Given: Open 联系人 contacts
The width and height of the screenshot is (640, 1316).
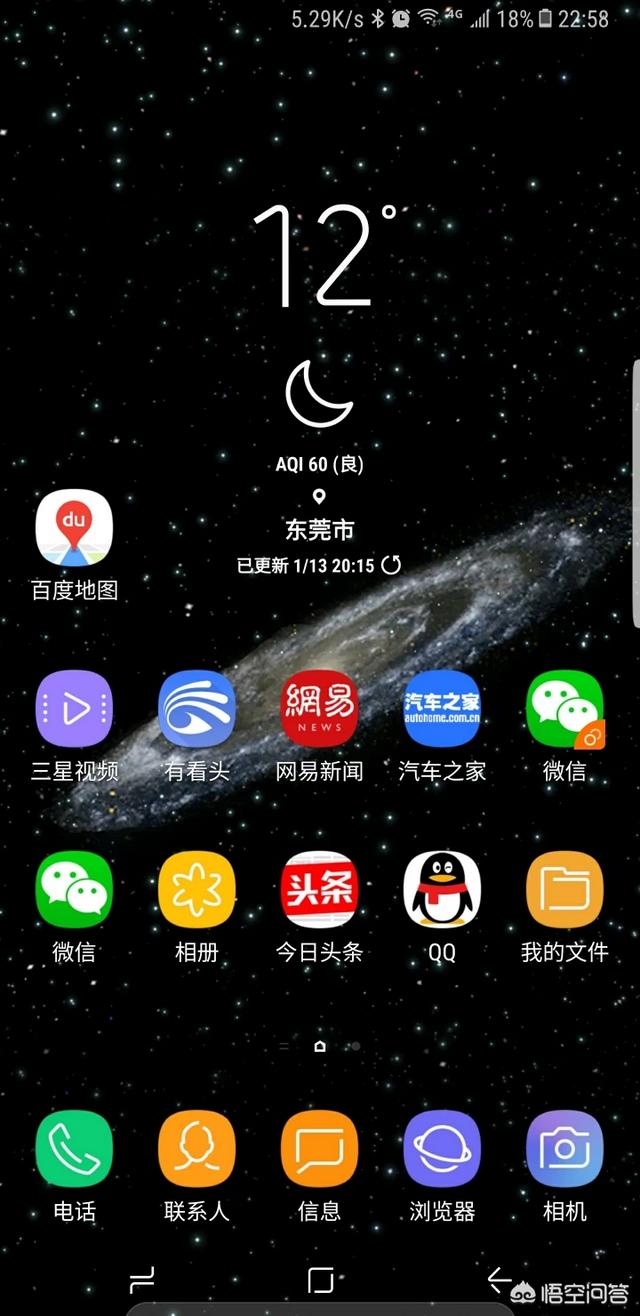Looking at the screenshot, I should pos(197,1149).
